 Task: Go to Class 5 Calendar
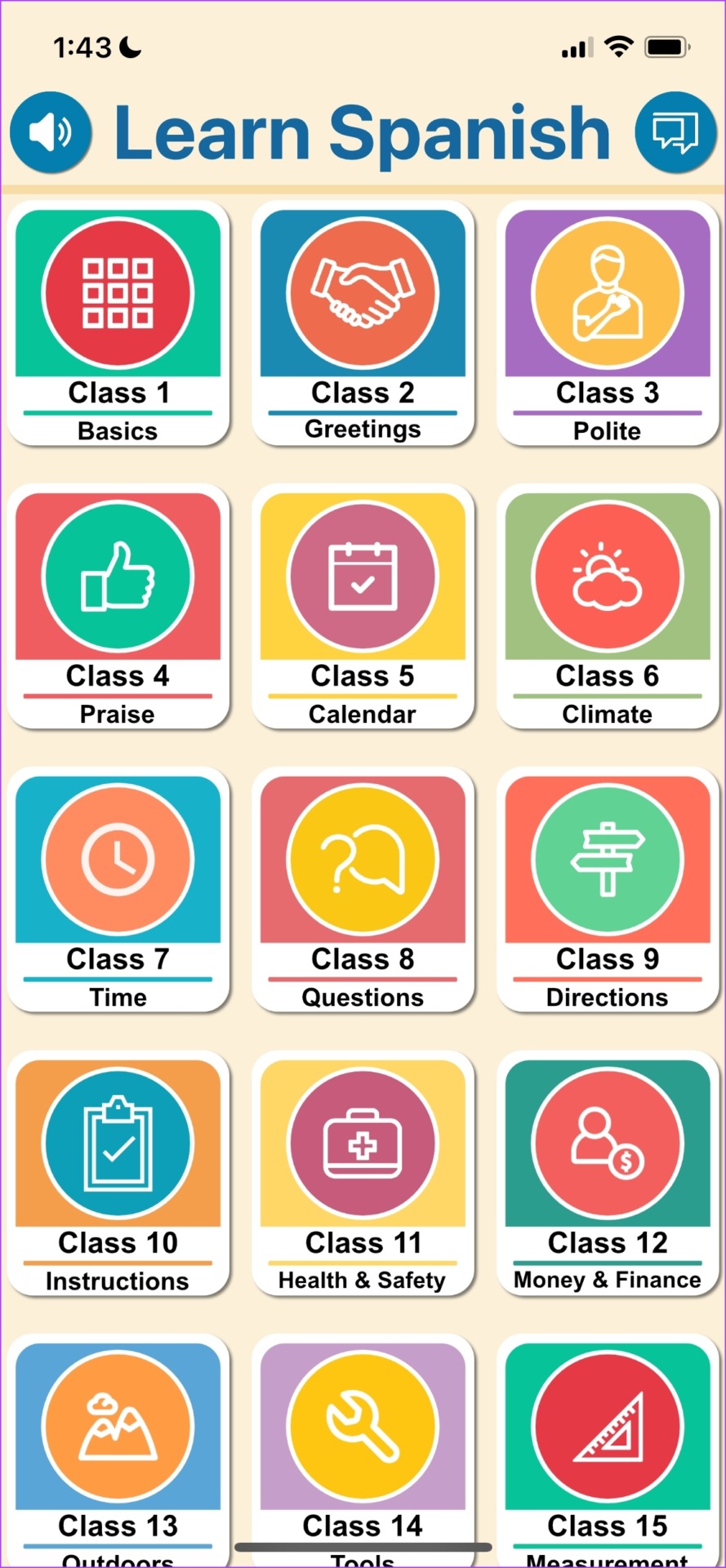(363, 607)
